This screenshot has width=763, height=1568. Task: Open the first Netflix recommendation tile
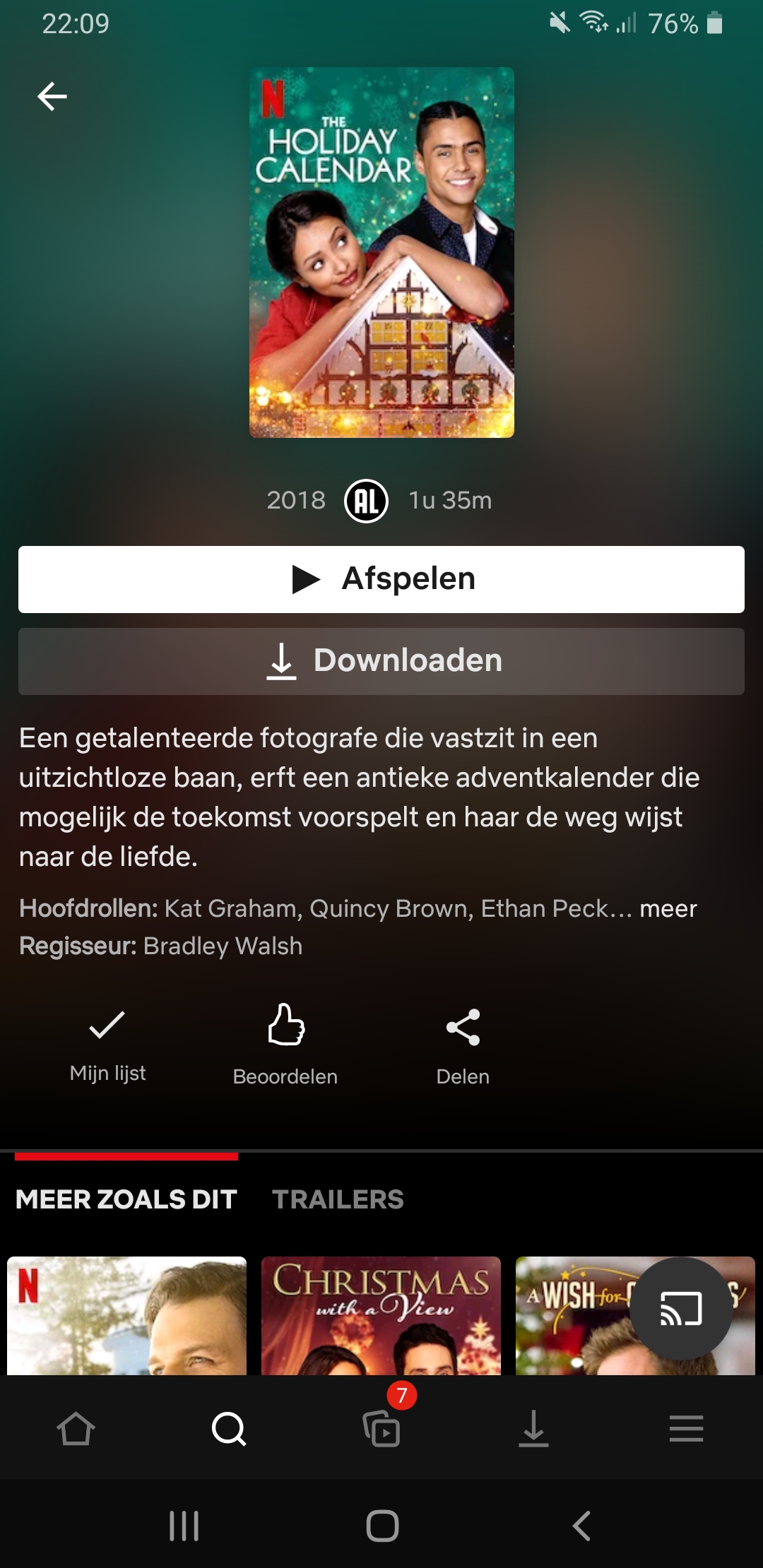pos(126,1315)
